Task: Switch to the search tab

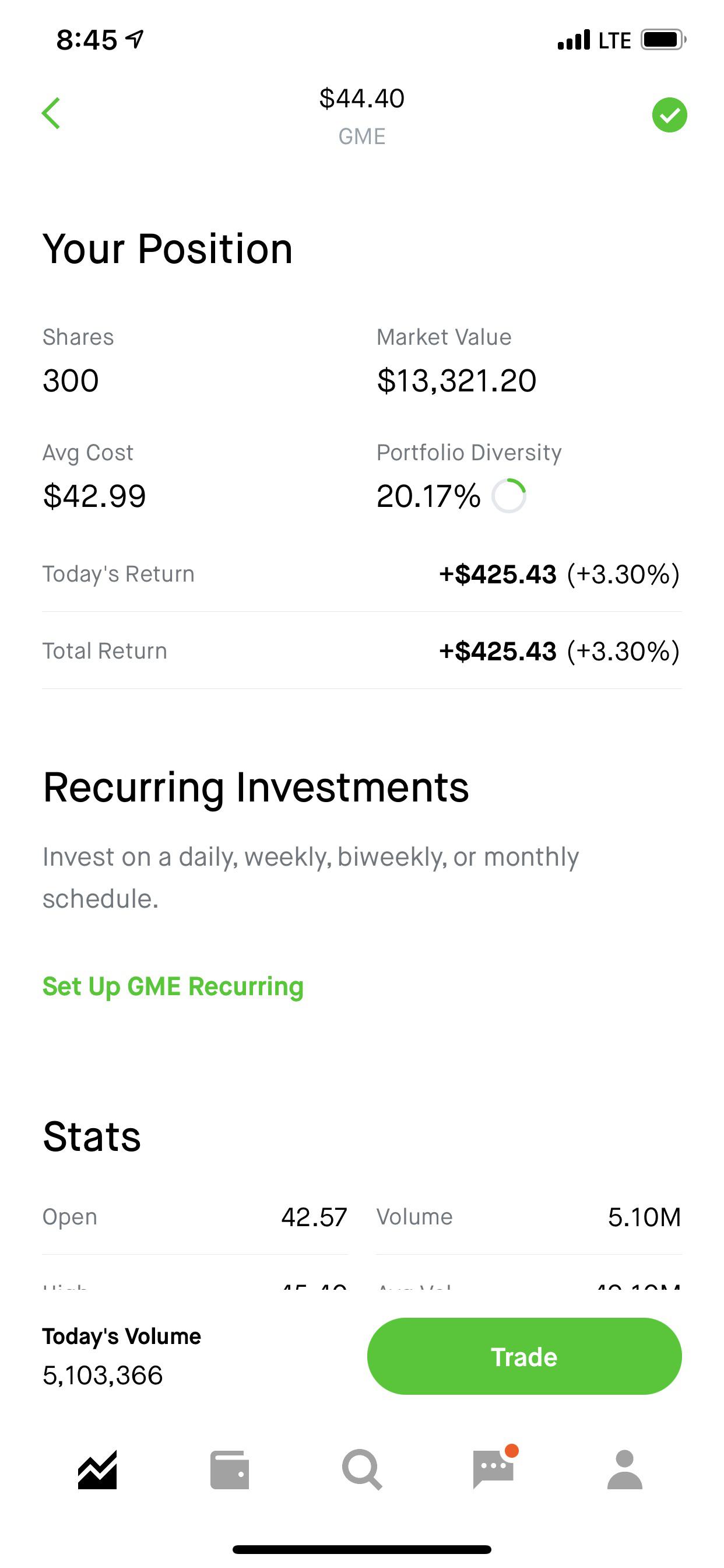Action: [x=362, y=1470]
